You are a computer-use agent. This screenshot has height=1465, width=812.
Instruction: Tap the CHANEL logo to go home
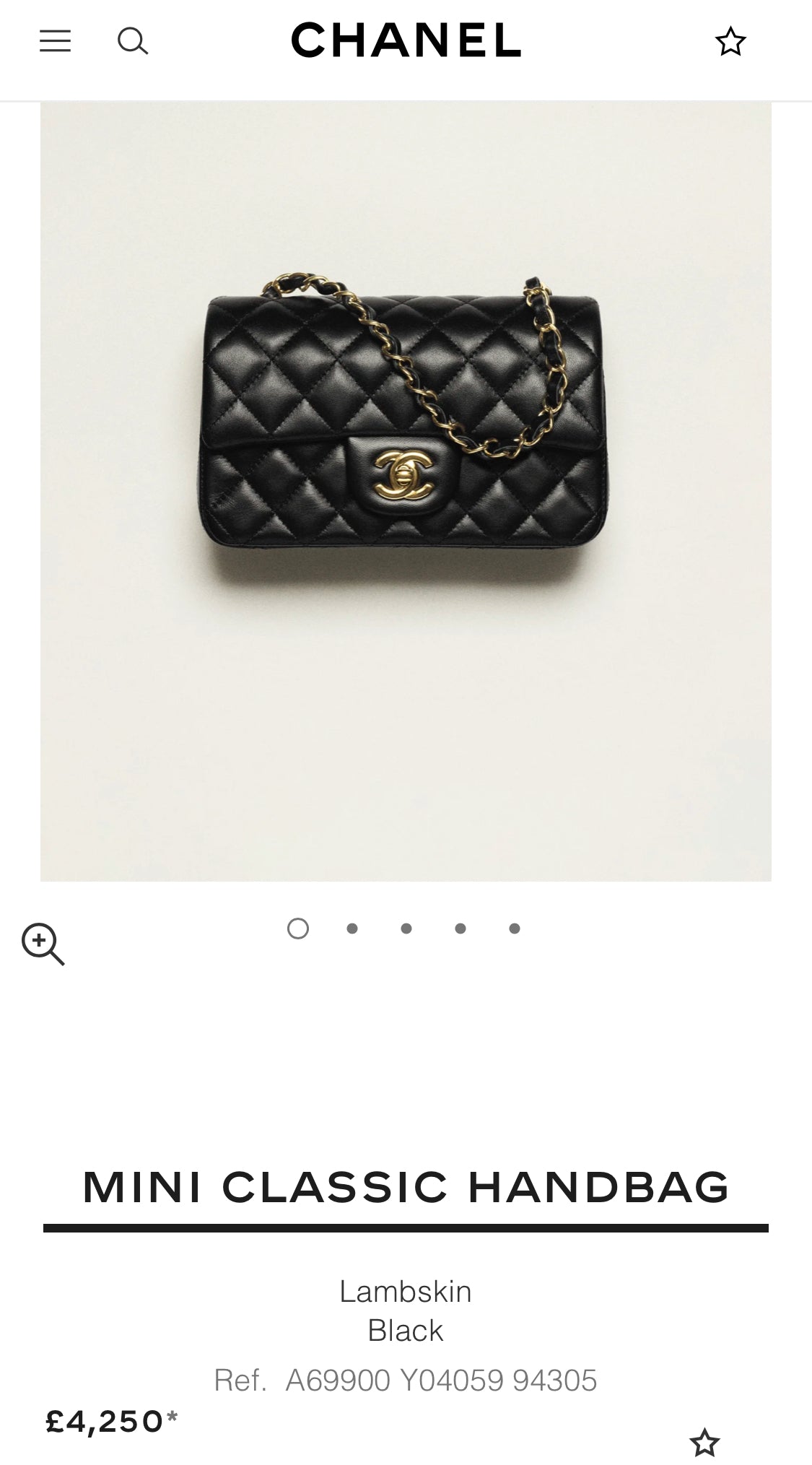pos(406,40)
